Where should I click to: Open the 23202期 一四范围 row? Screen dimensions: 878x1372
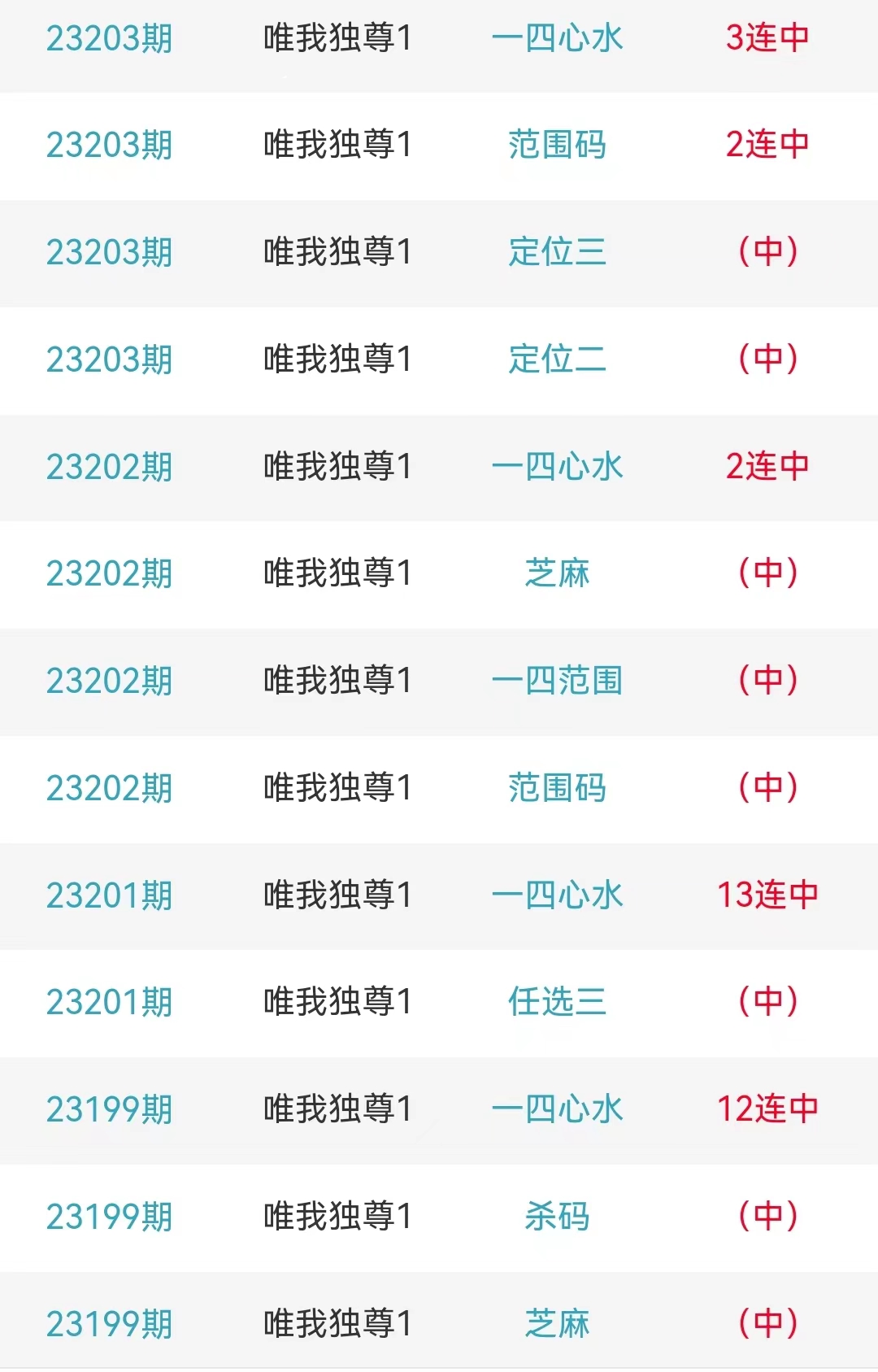(x=557, y=681)
